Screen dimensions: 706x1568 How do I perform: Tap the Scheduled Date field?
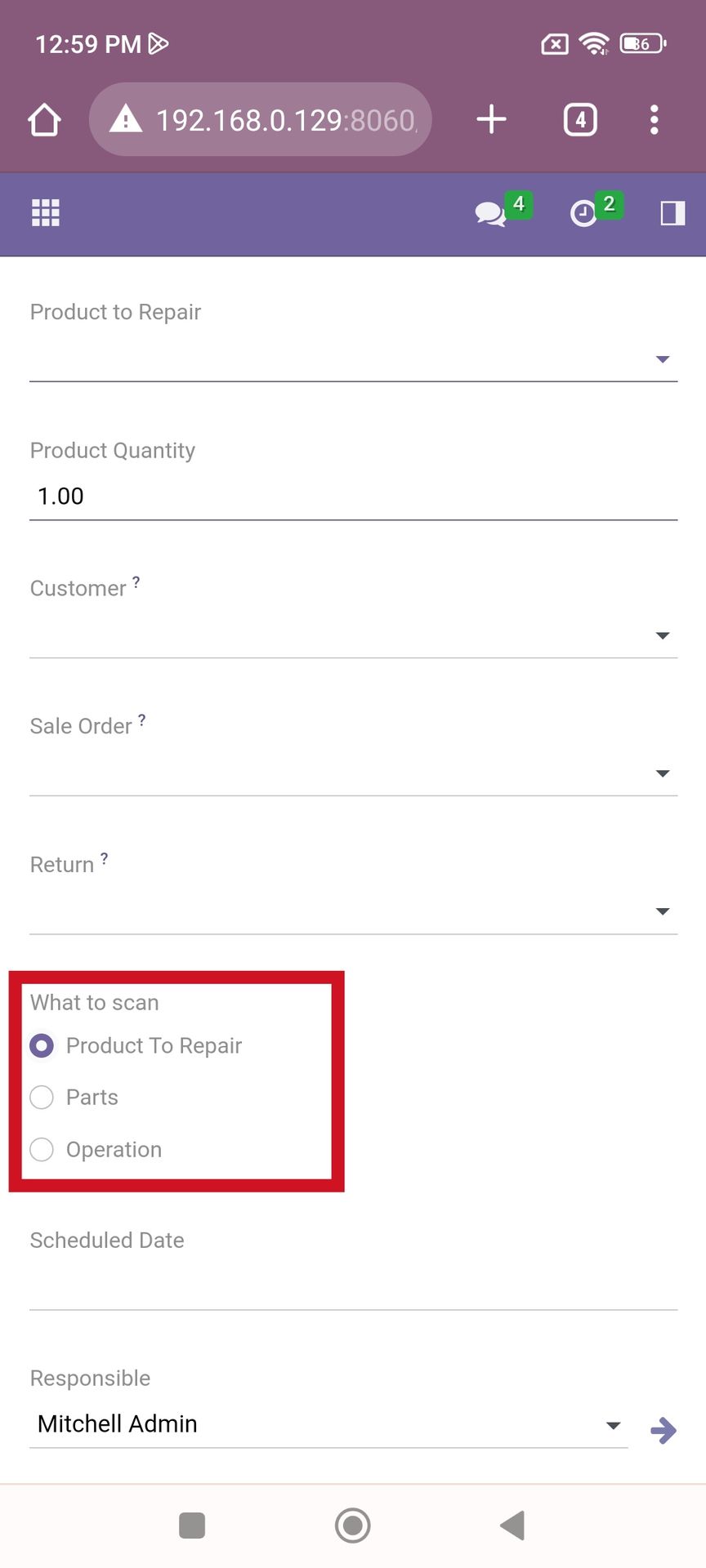click(353, 1286)
